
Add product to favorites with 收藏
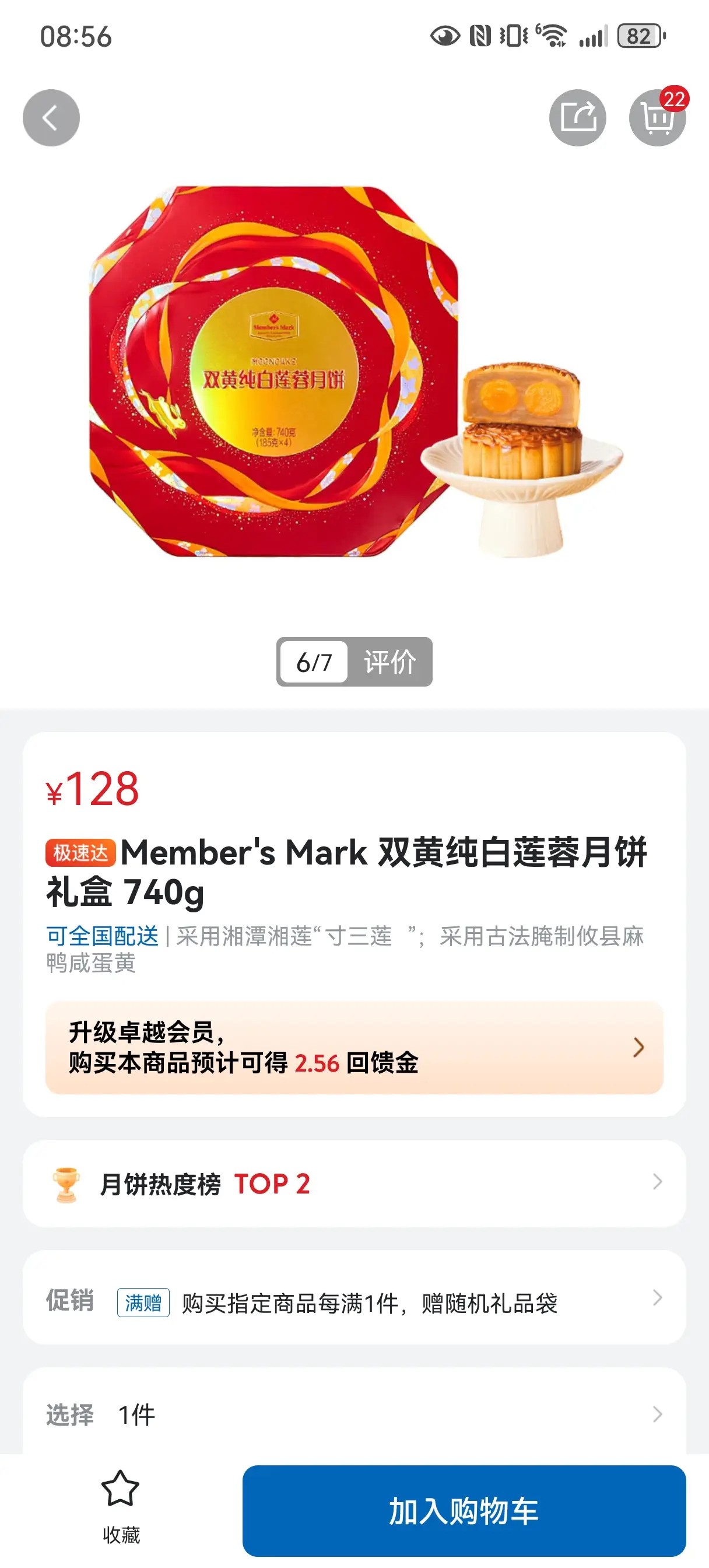point(121,1507)
